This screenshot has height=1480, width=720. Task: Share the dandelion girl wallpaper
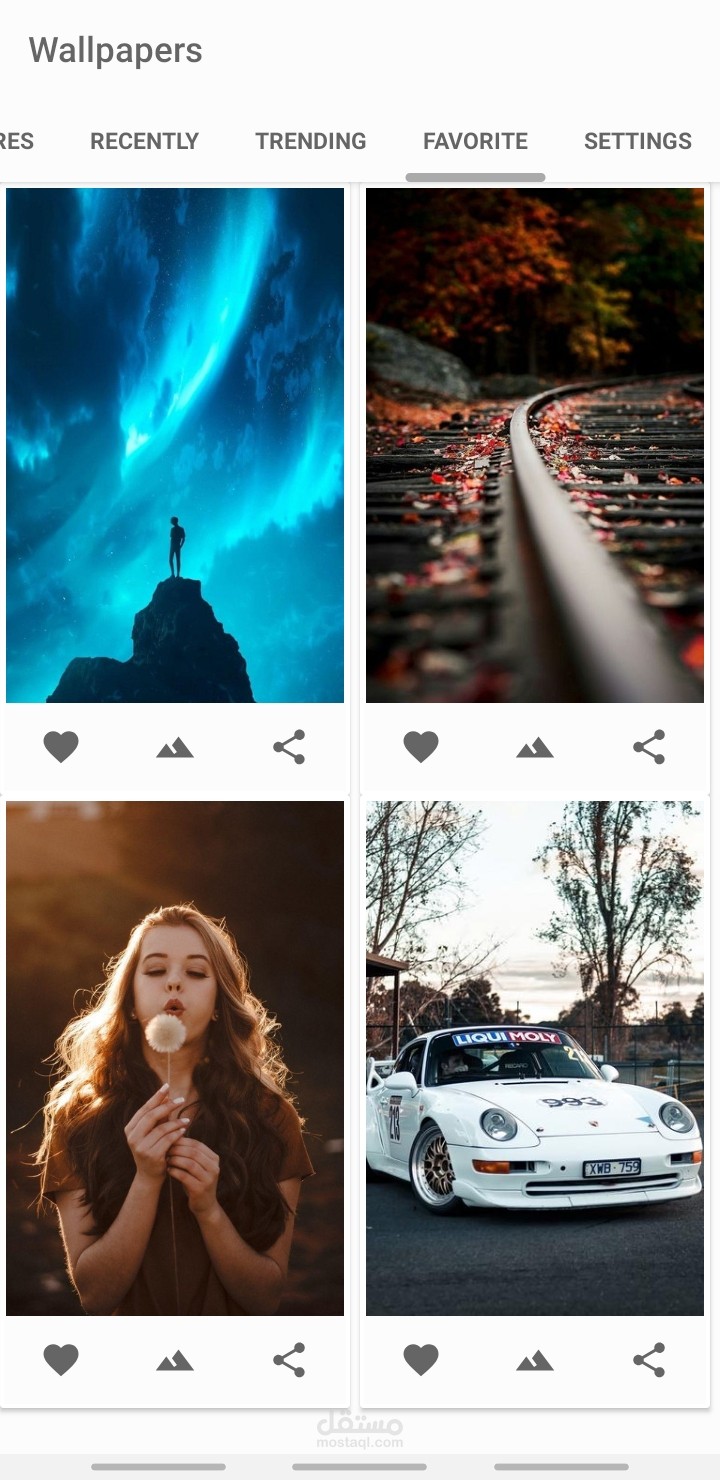tap(289, 1360)
